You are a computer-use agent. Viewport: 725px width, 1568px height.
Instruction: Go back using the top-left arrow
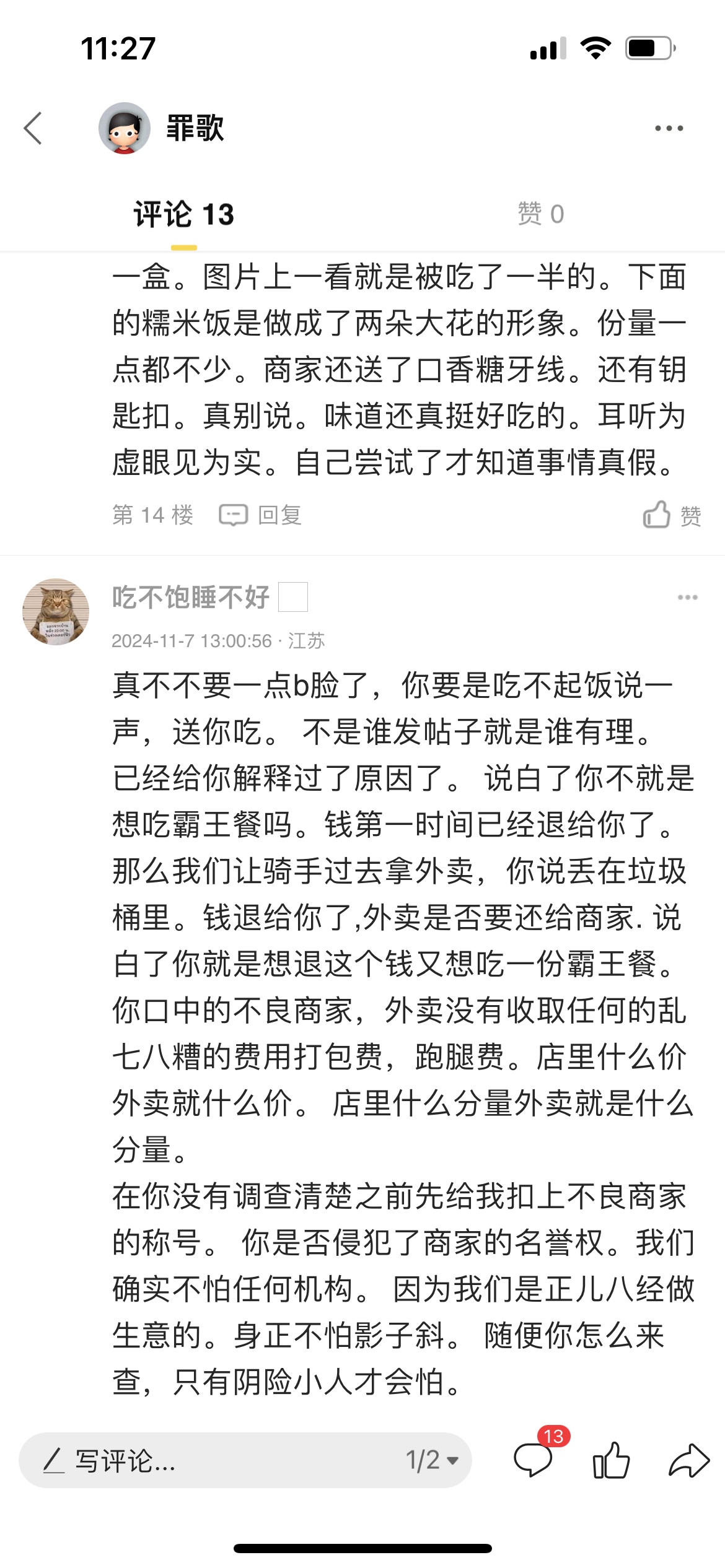(x=33, y=129)
